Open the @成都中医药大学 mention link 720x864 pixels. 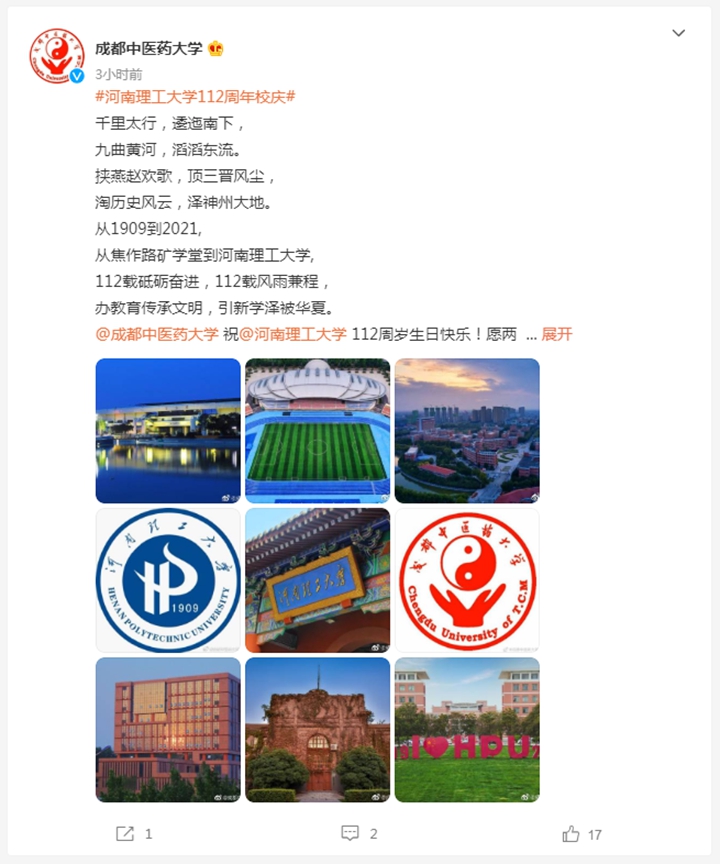[157, 334]
